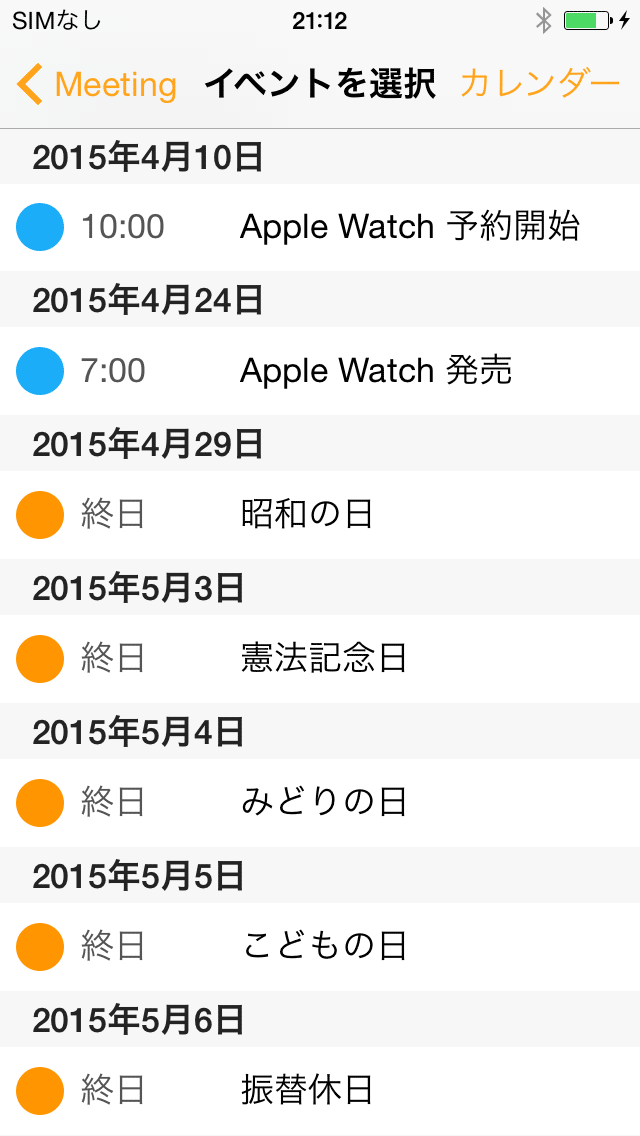Choose the こどもの日 event
Viewport: 640px width, 1136px height.
click(x=320, y=947)
